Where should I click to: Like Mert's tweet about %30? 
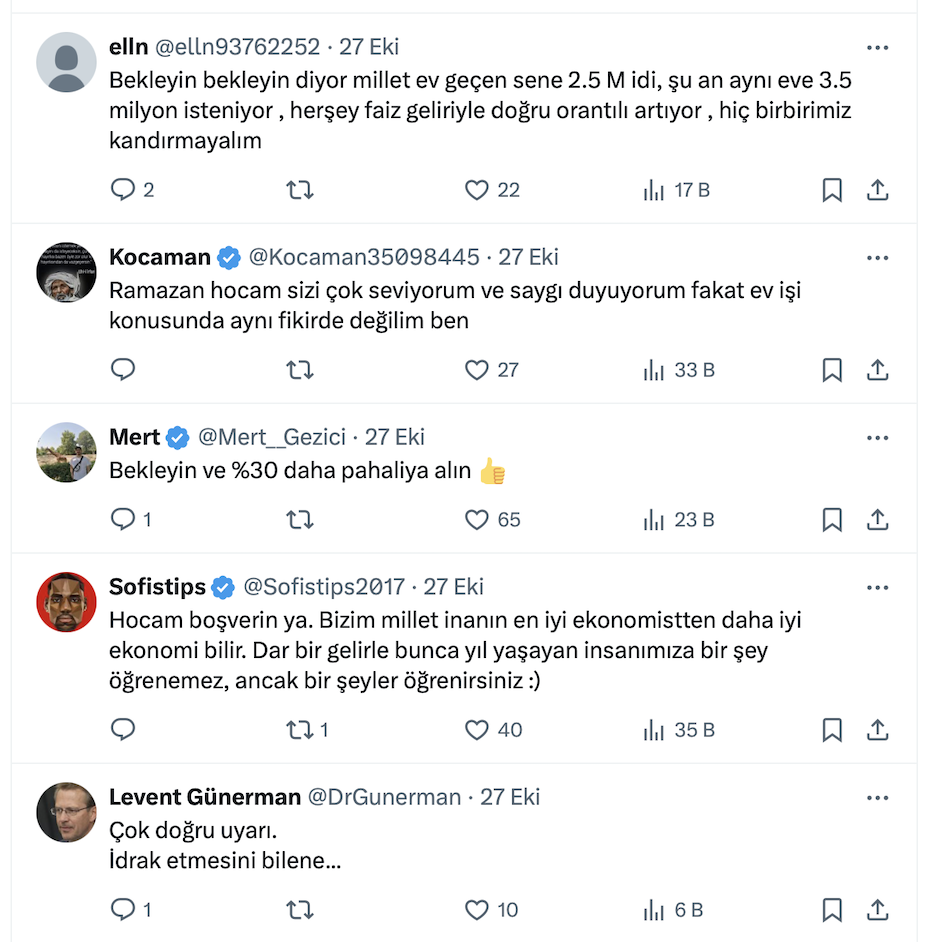click(x=477, y=520)
